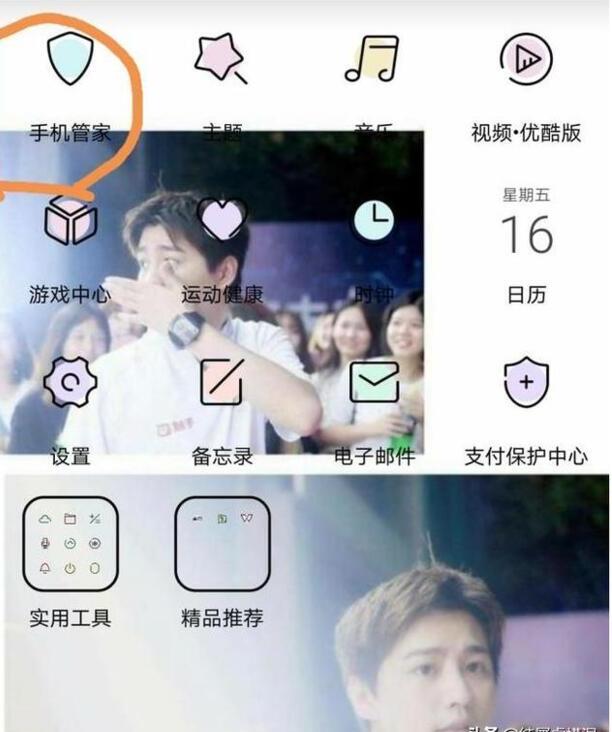Viewport: 612px width, 732px height.
Task: Open the 电子邮件 email app
Action: point(374,383)
